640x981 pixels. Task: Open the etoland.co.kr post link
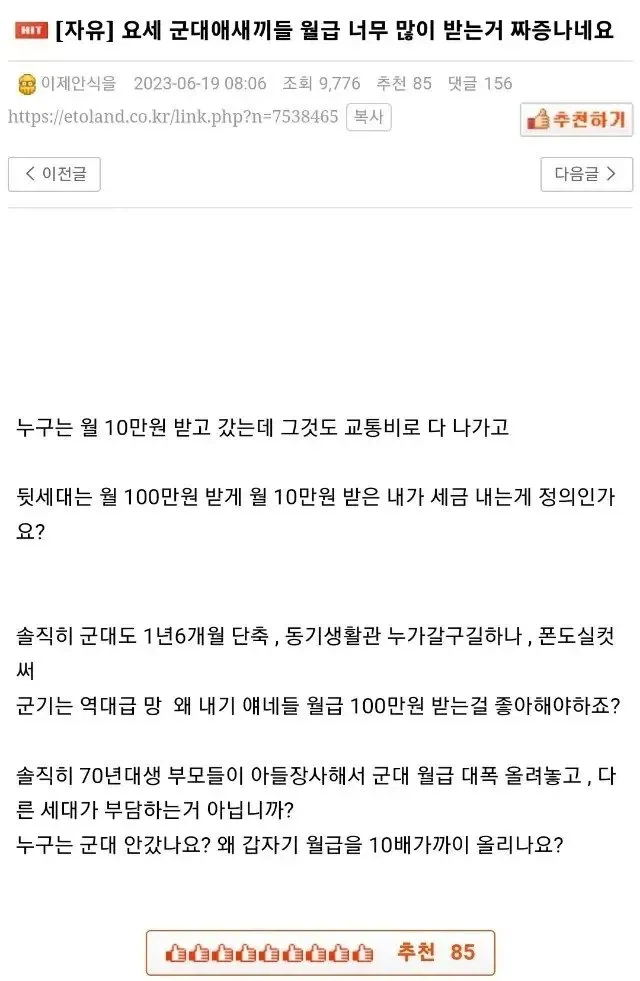[x=173, y=117]
